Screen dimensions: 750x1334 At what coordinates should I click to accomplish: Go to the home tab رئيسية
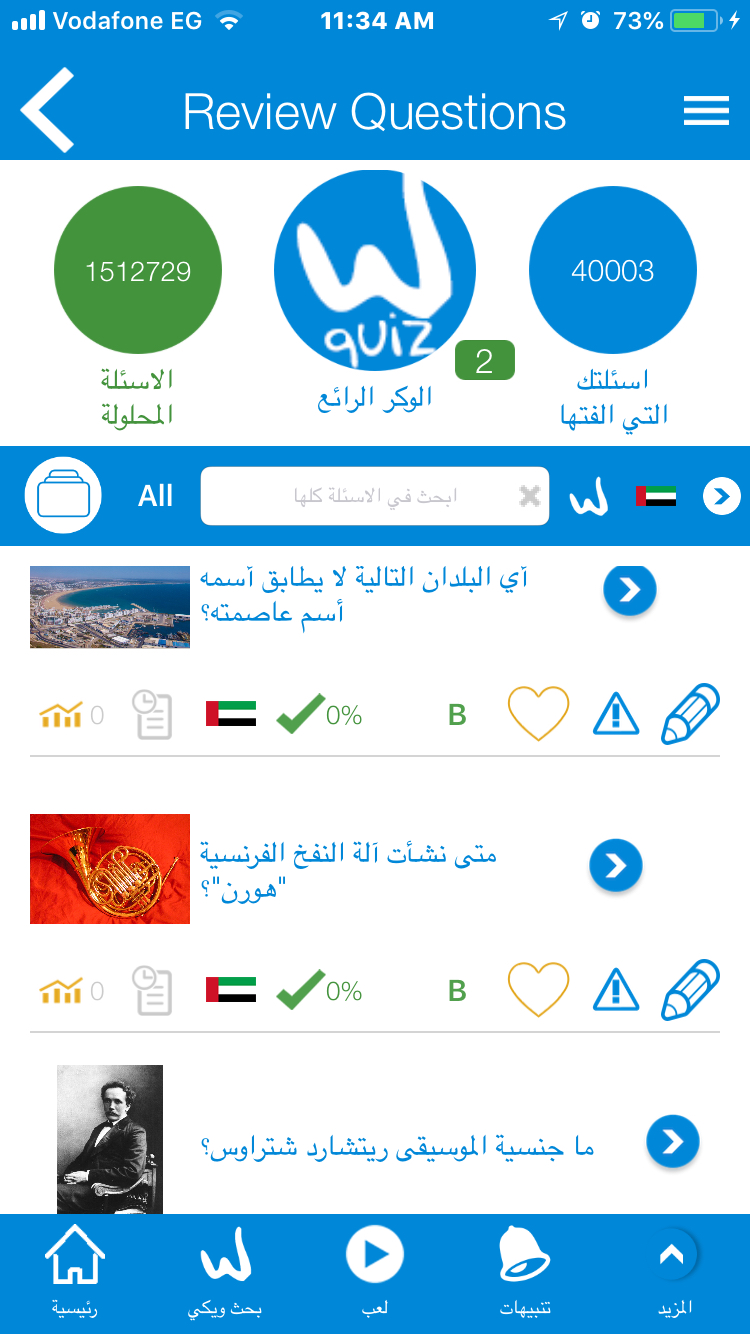tap(75, 1270)
